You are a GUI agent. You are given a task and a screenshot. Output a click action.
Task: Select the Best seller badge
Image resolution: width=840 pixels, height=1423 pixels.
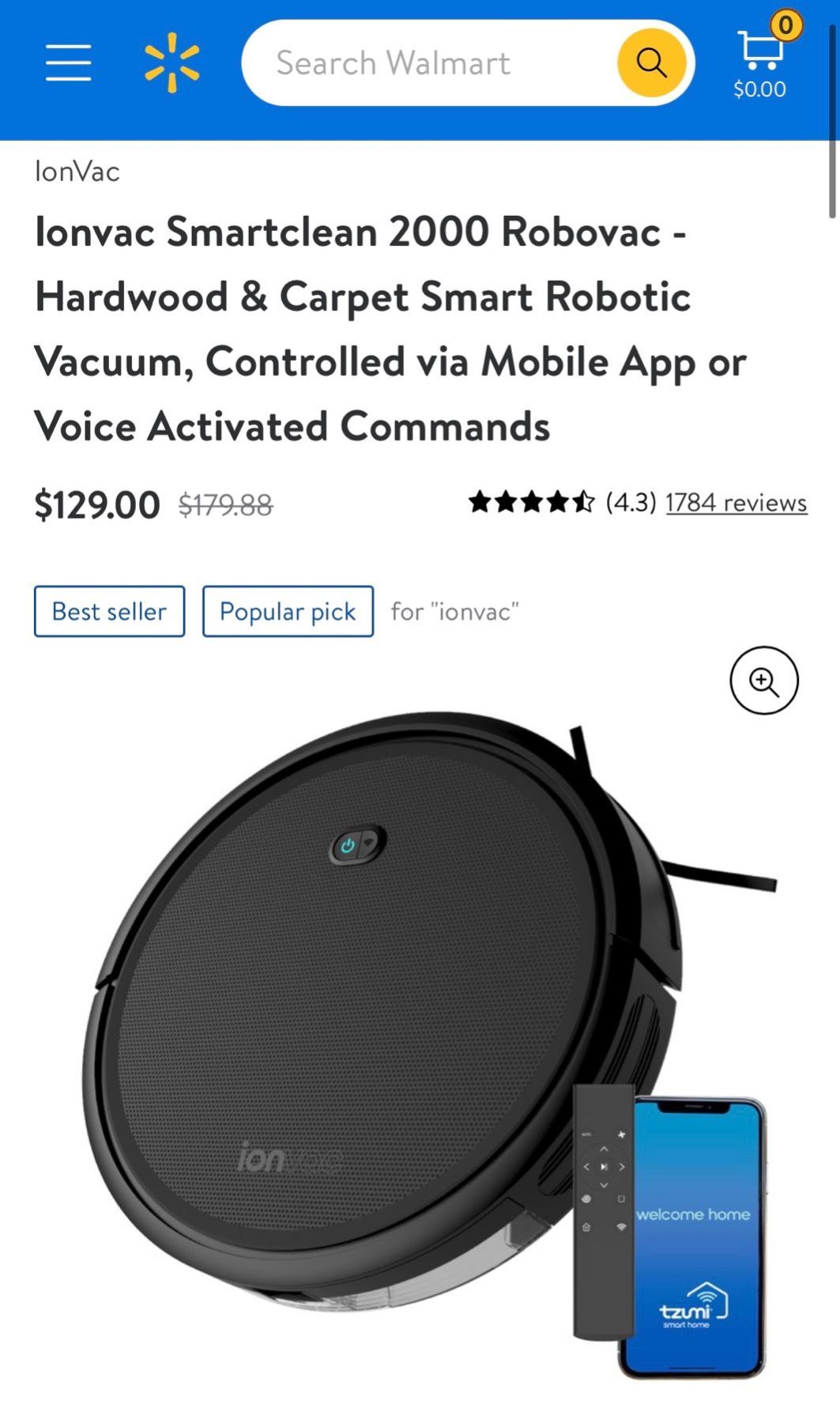click(108, 611)
